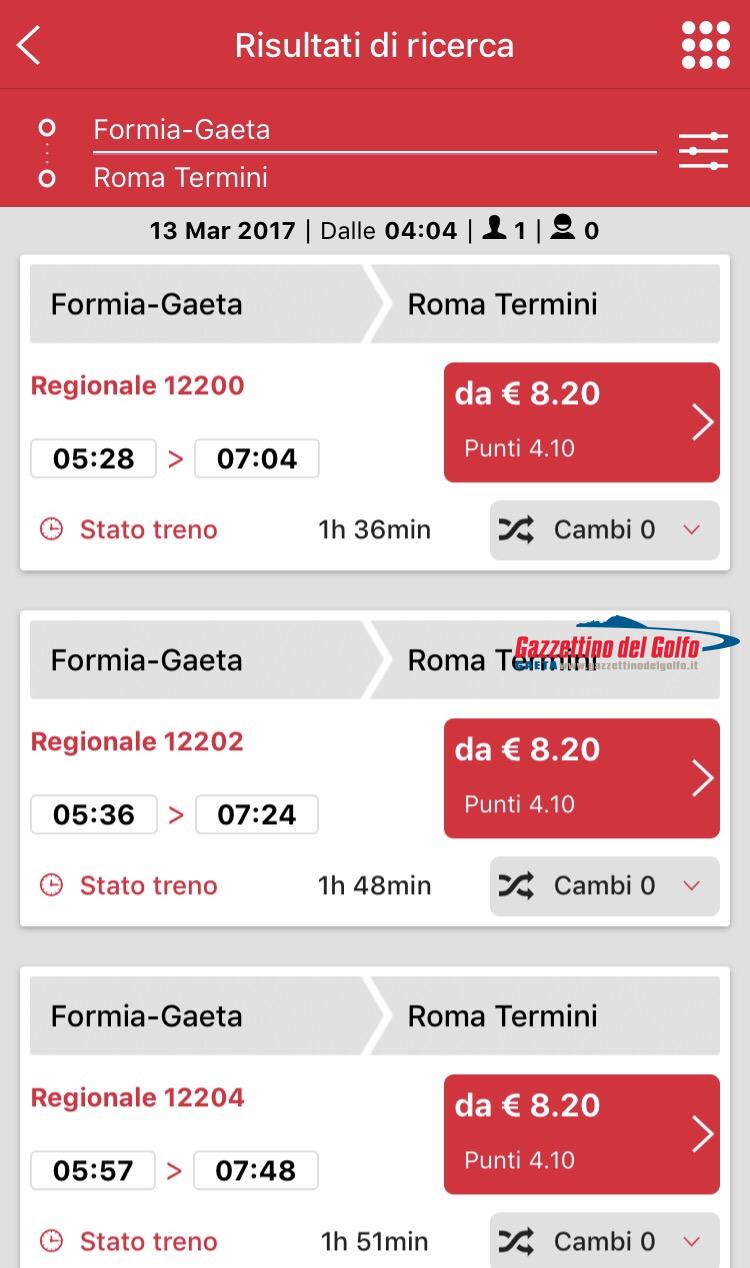Select the €8.20 fare for Regionale 12204
This screenshot has width=750, height=1268.
point(581,1134)
